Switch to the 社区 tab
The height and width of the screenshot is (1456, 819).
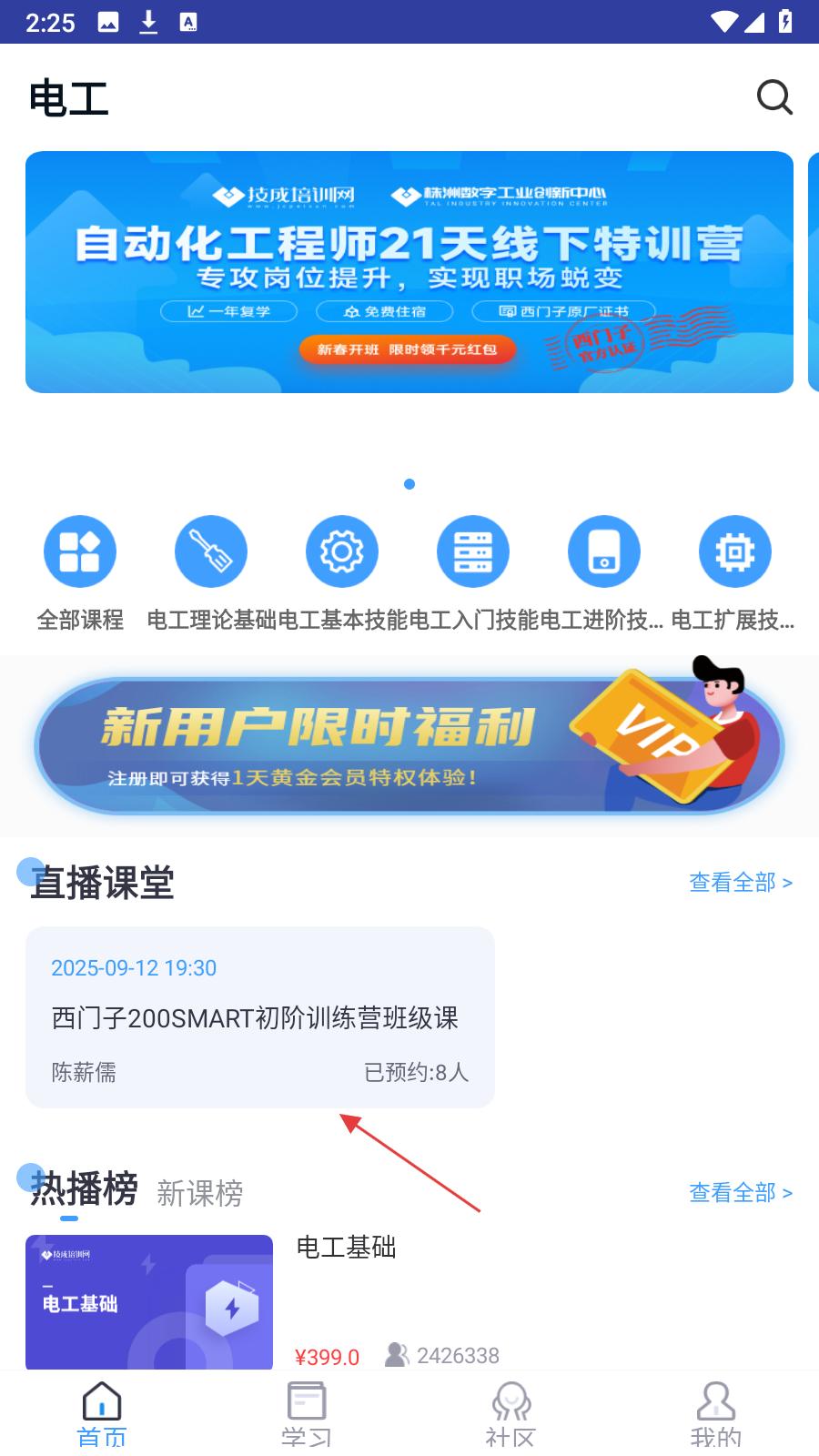511,1413
